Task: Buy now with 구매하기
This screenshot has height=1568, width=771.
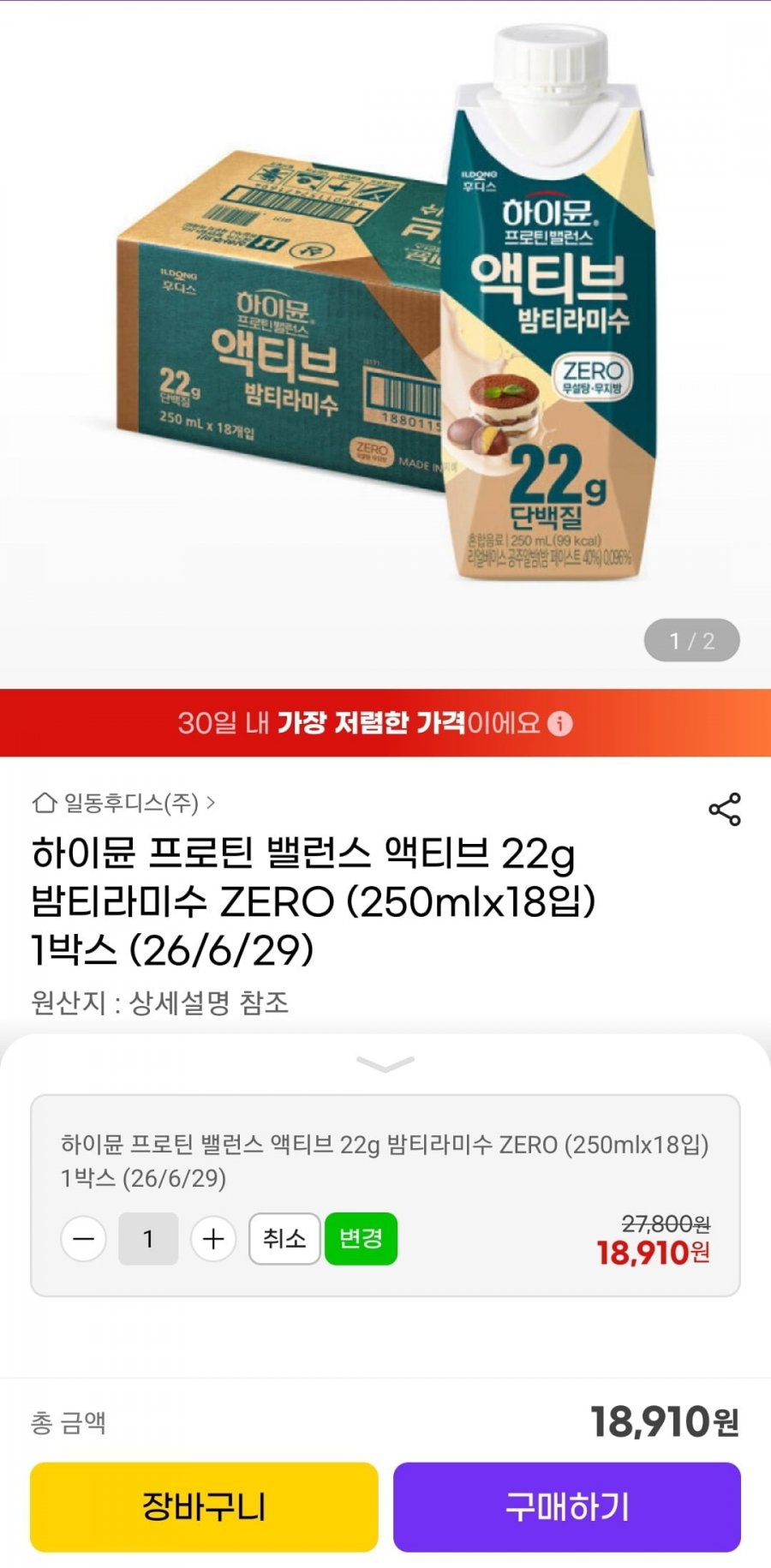Action: [x=566, y=1506]
